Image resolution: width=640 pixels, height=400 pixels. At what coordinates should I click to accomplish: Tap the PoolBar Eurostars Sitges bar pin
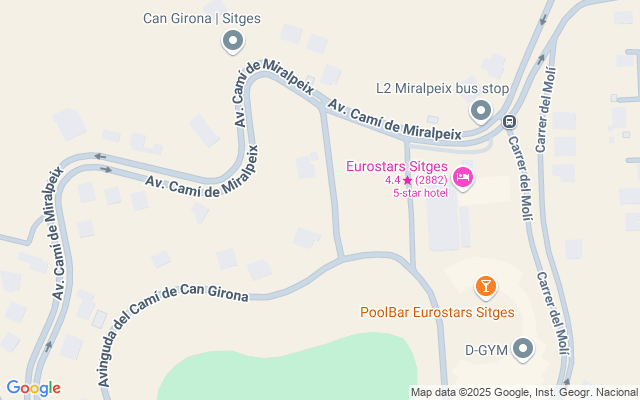click(x=485, y=288)
